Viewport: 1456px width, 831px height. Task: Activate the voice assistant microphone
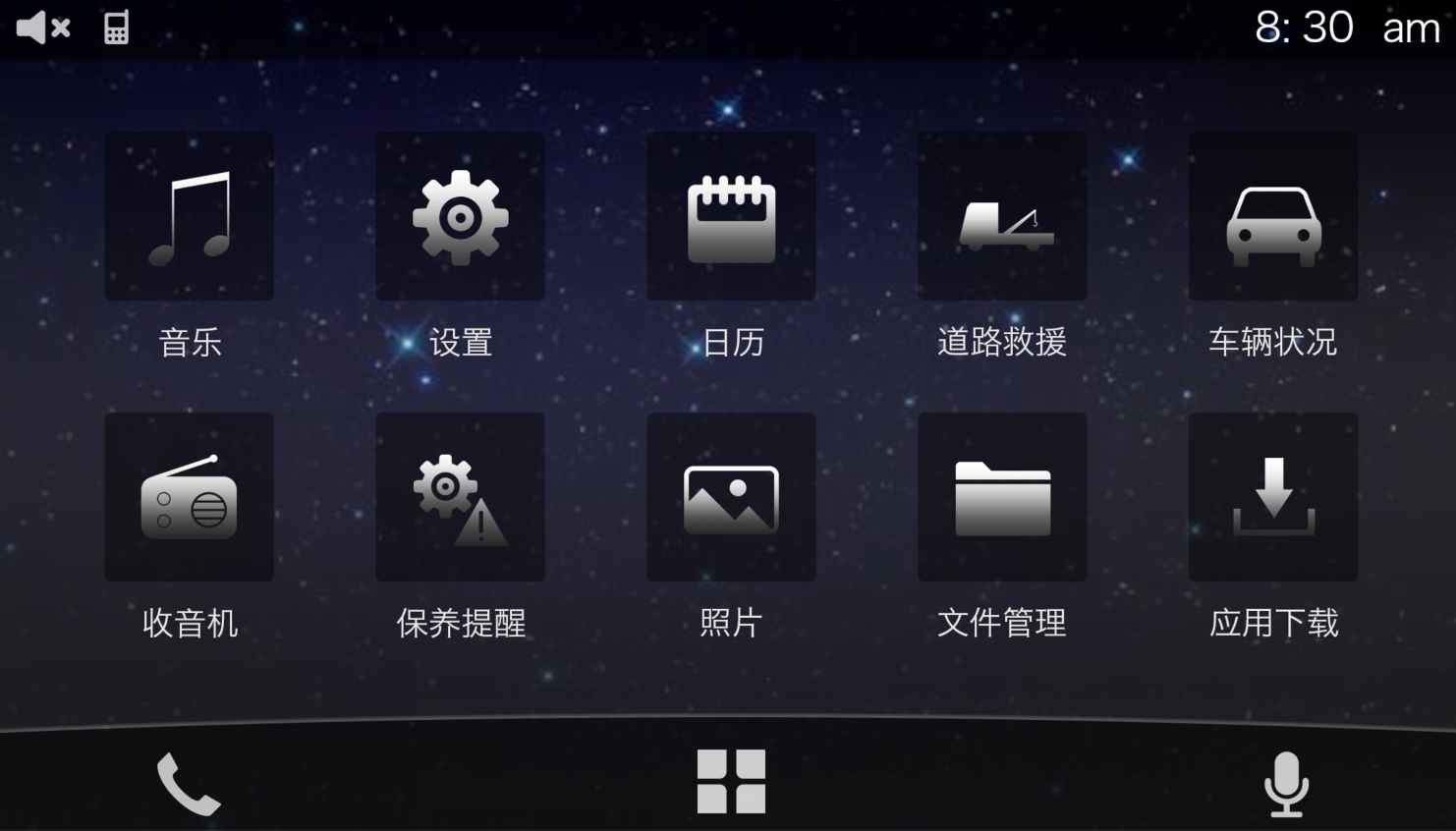tap(1286, 783)
